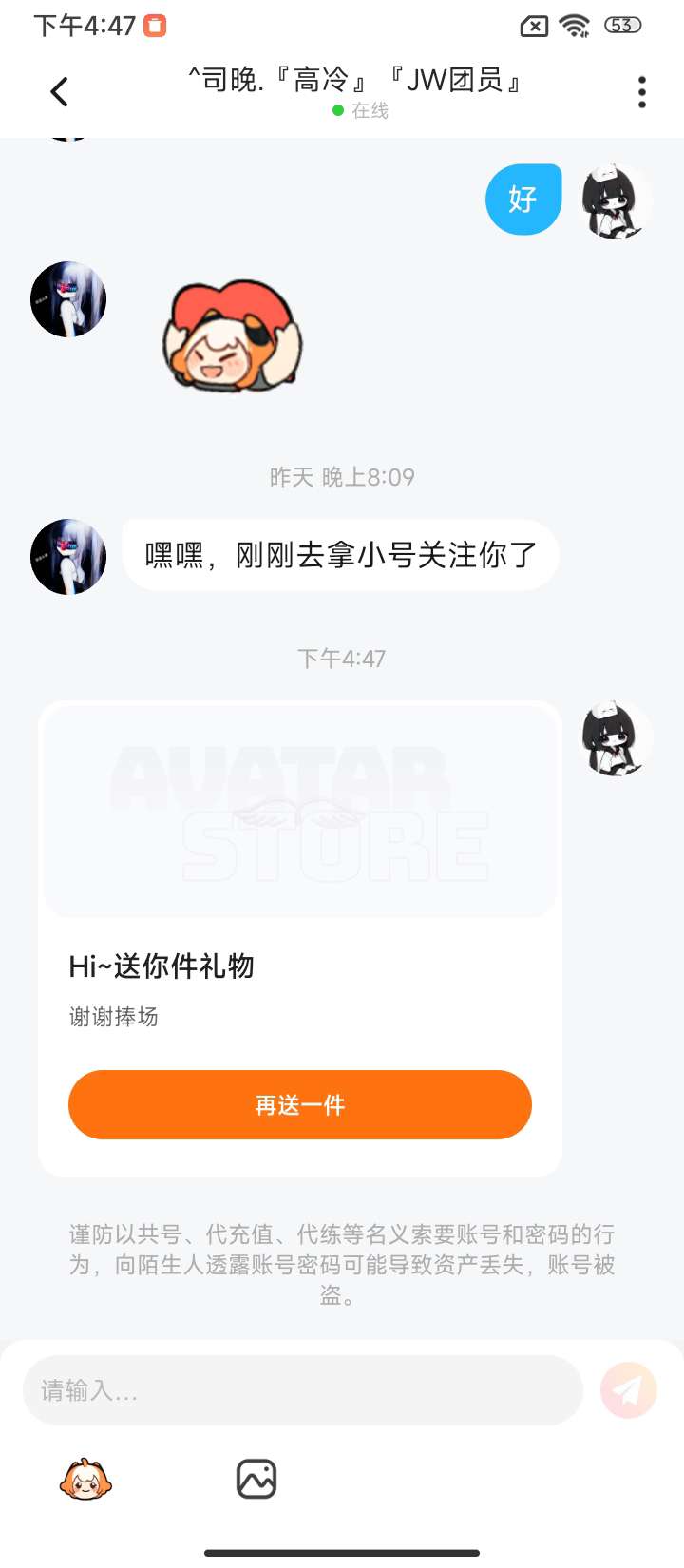Image resolution: width=684 pixels, height=1568 pixels.
Task: View contact avatar beside 嘿嘿 message
Action: pos(68,557)
